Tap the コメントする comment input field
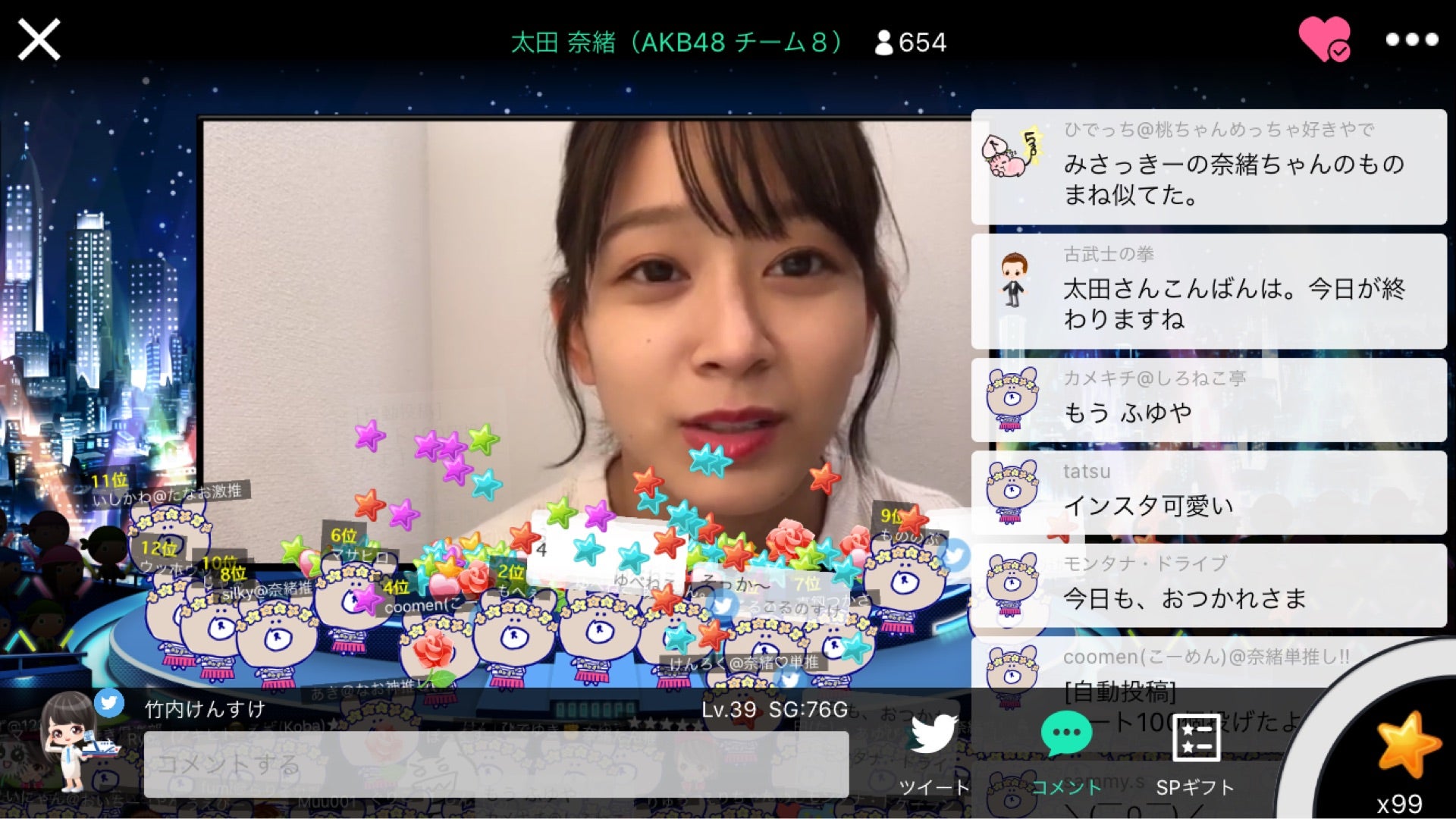The height and width of the screenshot is (819, 1456). [496, 764]
